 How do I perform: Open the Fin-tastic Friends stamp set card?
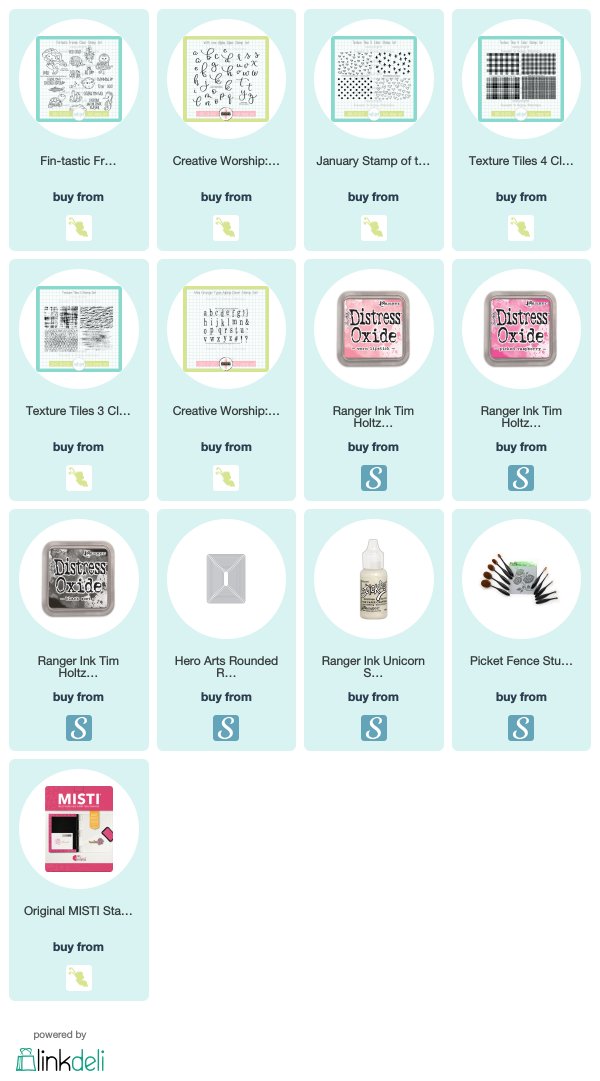click(x=79, y=130)
